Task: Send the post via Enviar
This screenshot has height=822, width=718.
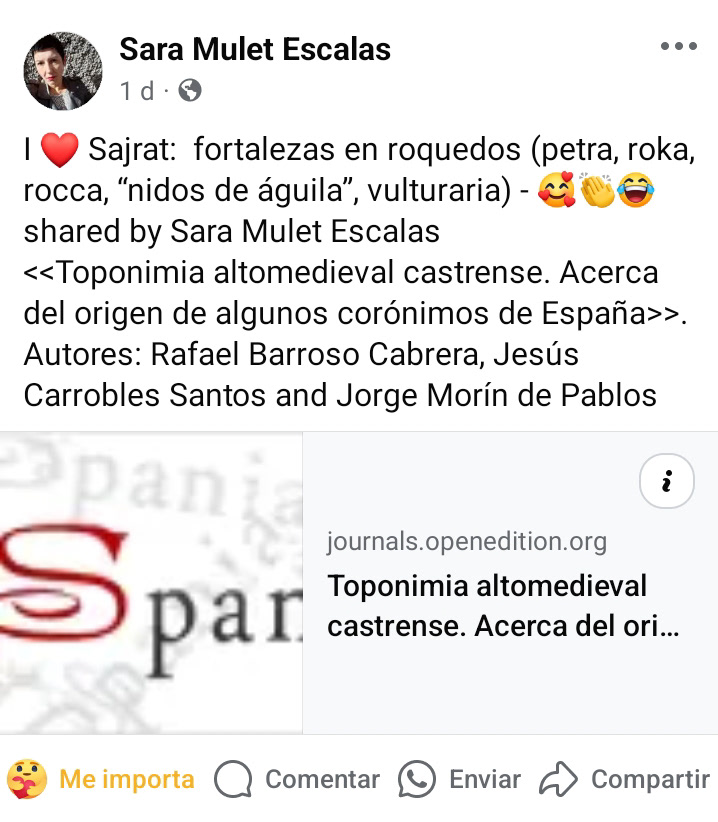Action: pos(460,779)
